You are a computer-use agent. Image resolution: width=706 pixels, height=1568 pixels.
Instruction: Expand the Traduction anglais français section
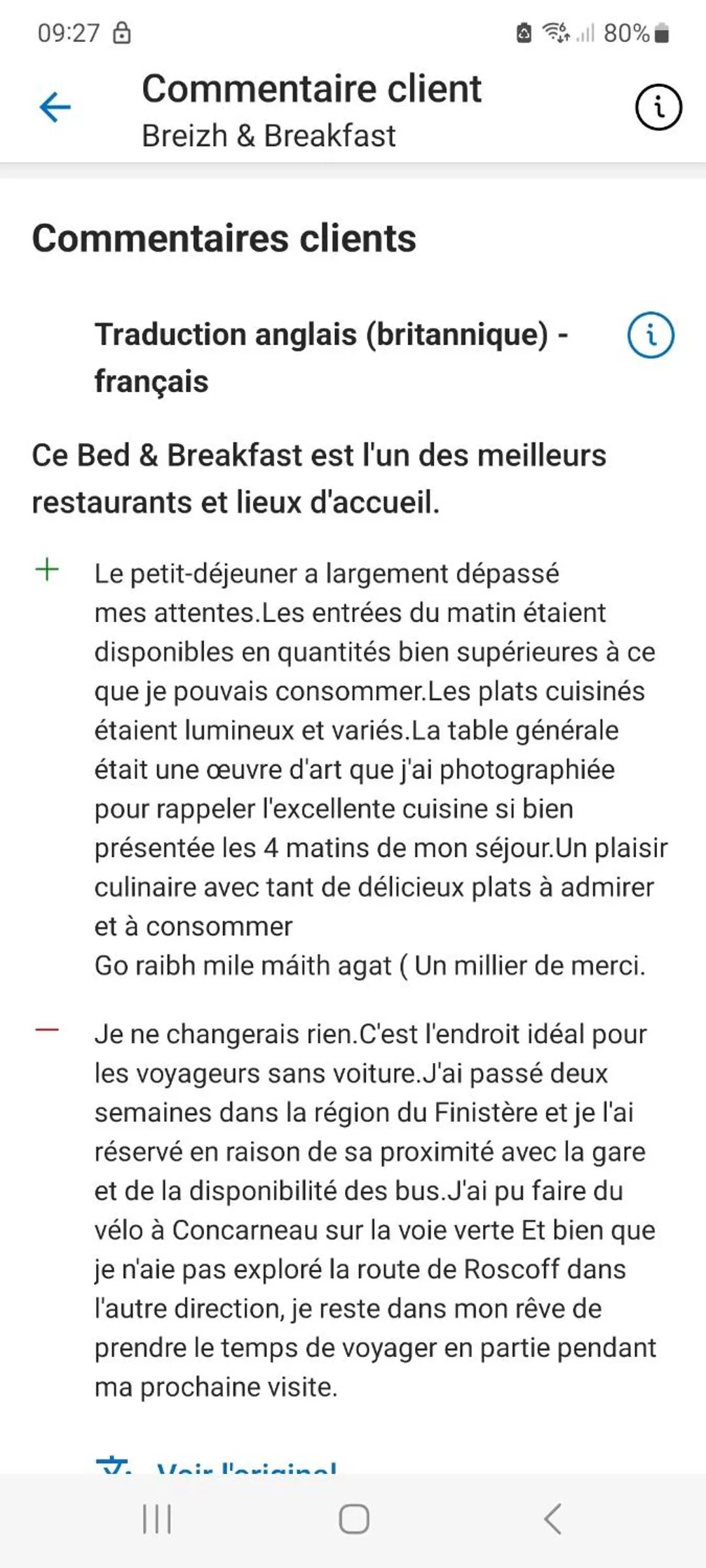click(x=333, y=356)
